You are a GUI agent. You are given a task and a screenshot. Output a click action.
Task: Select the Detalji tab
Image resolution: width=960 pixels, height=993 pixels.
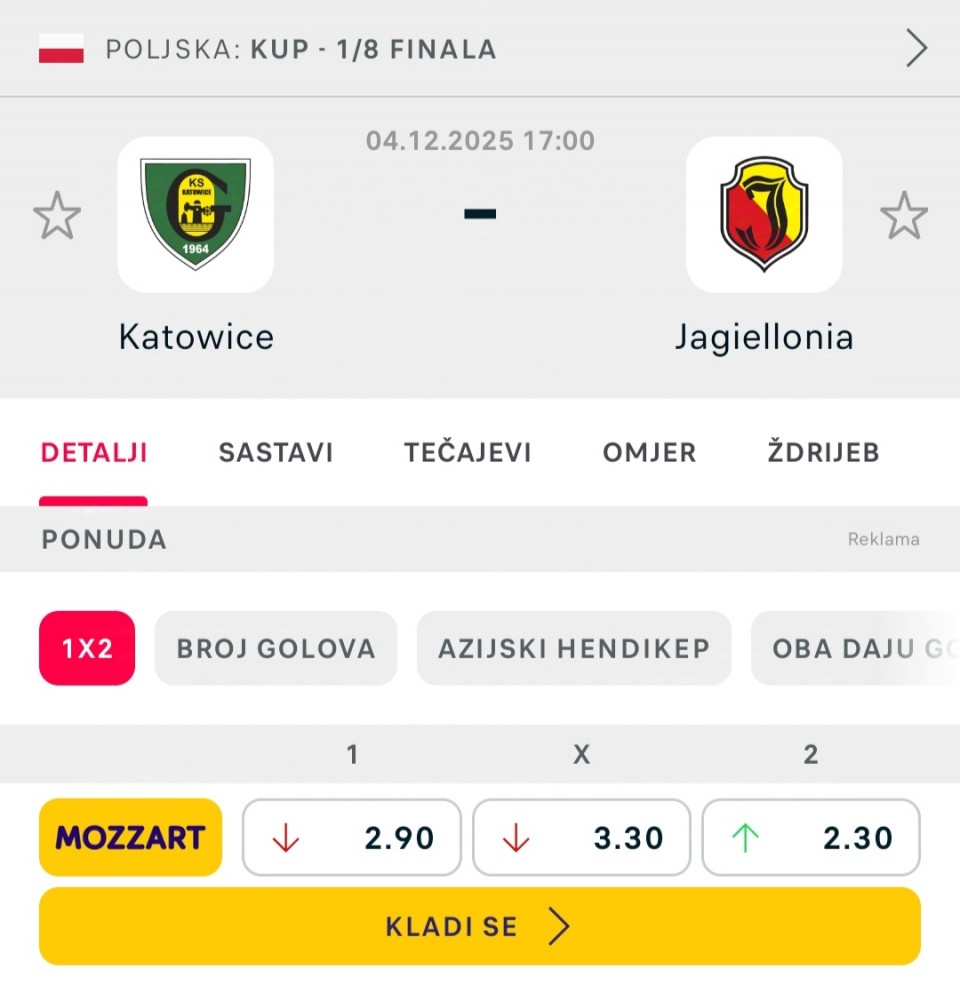(x=94, y=452)
